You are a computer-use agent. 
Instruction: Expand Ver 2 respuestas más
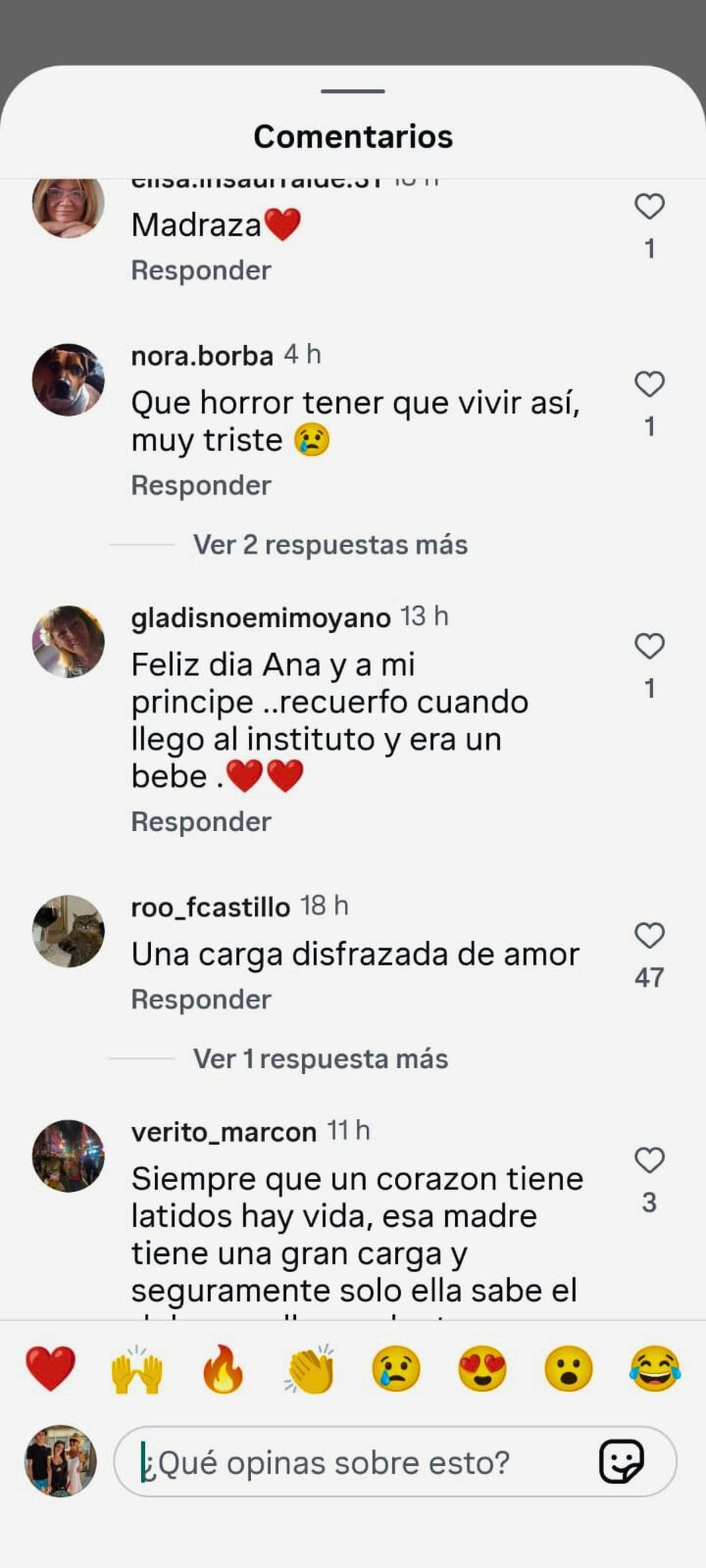[x=330, y=545]
